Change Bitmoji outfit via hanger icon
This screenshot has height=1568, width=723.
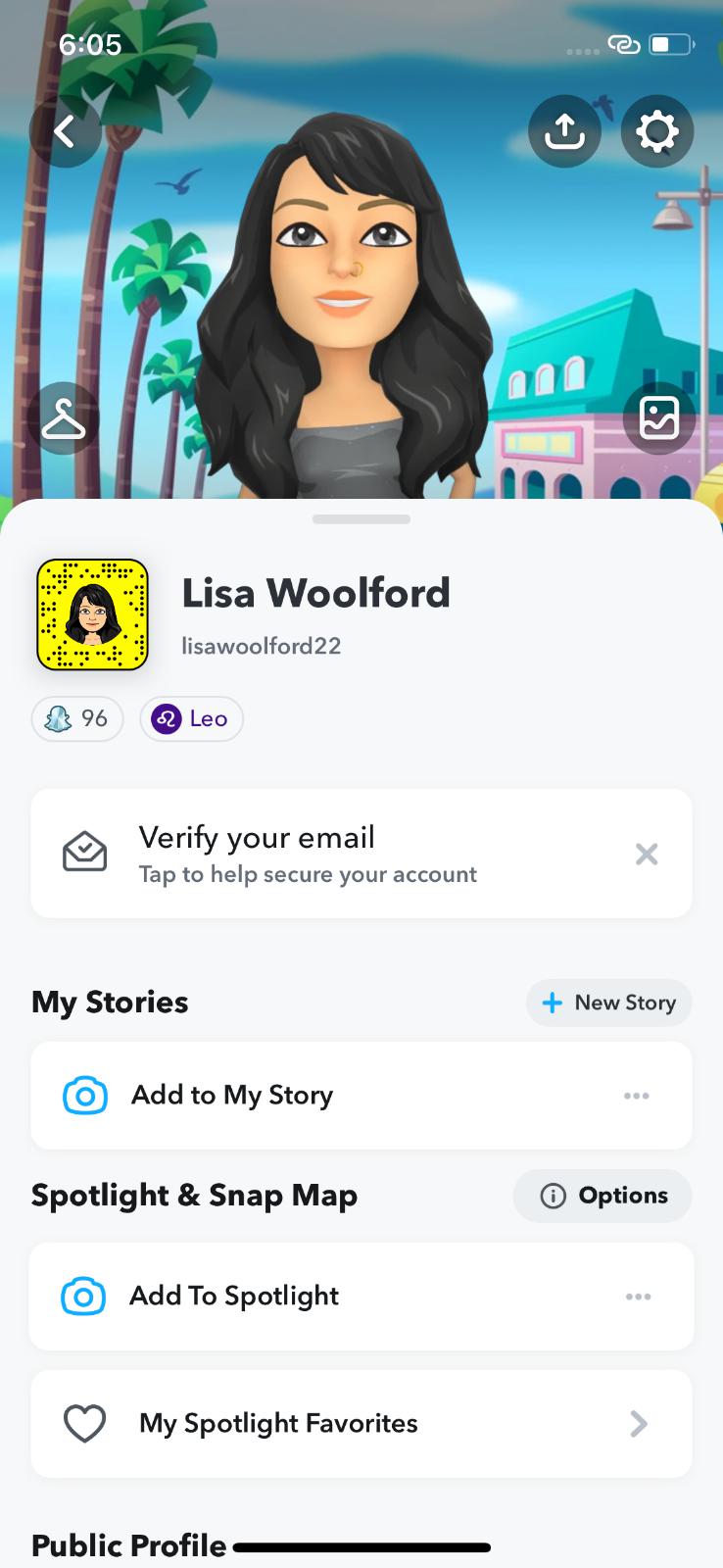[64, 419]
